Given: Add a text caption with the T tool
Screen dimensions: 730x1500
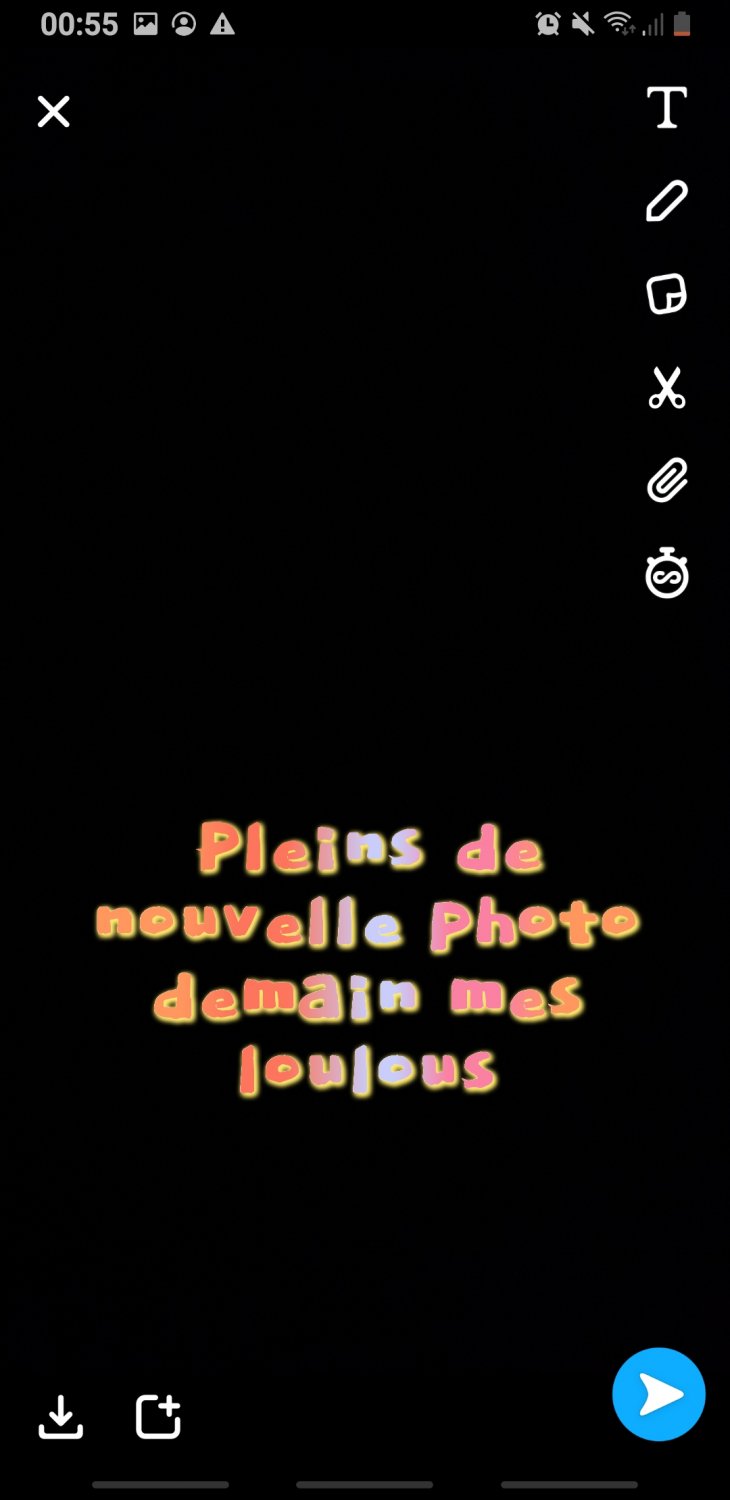Looking at the screenshot, I should point(667,107).
